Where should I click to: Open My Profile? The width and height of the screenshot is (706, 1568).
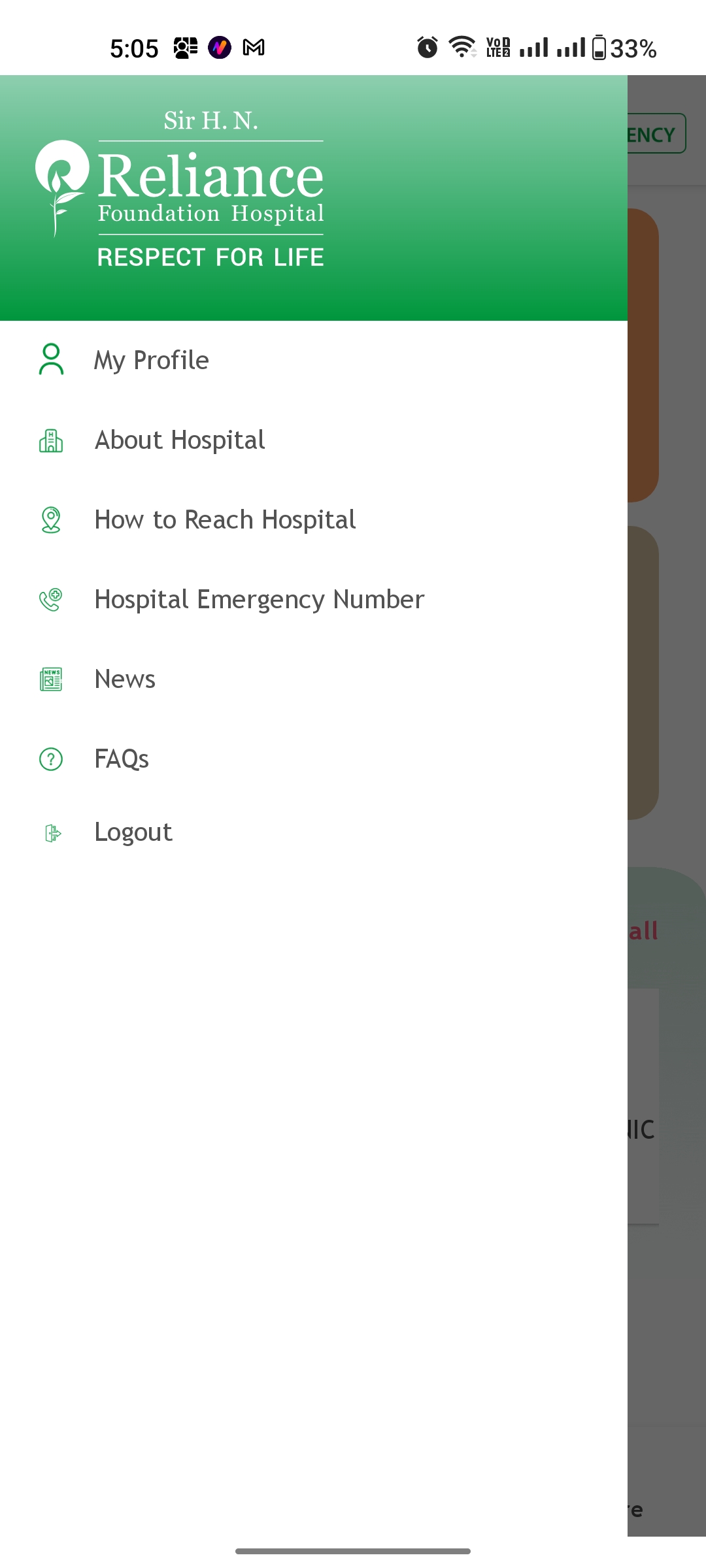point(152,360)
